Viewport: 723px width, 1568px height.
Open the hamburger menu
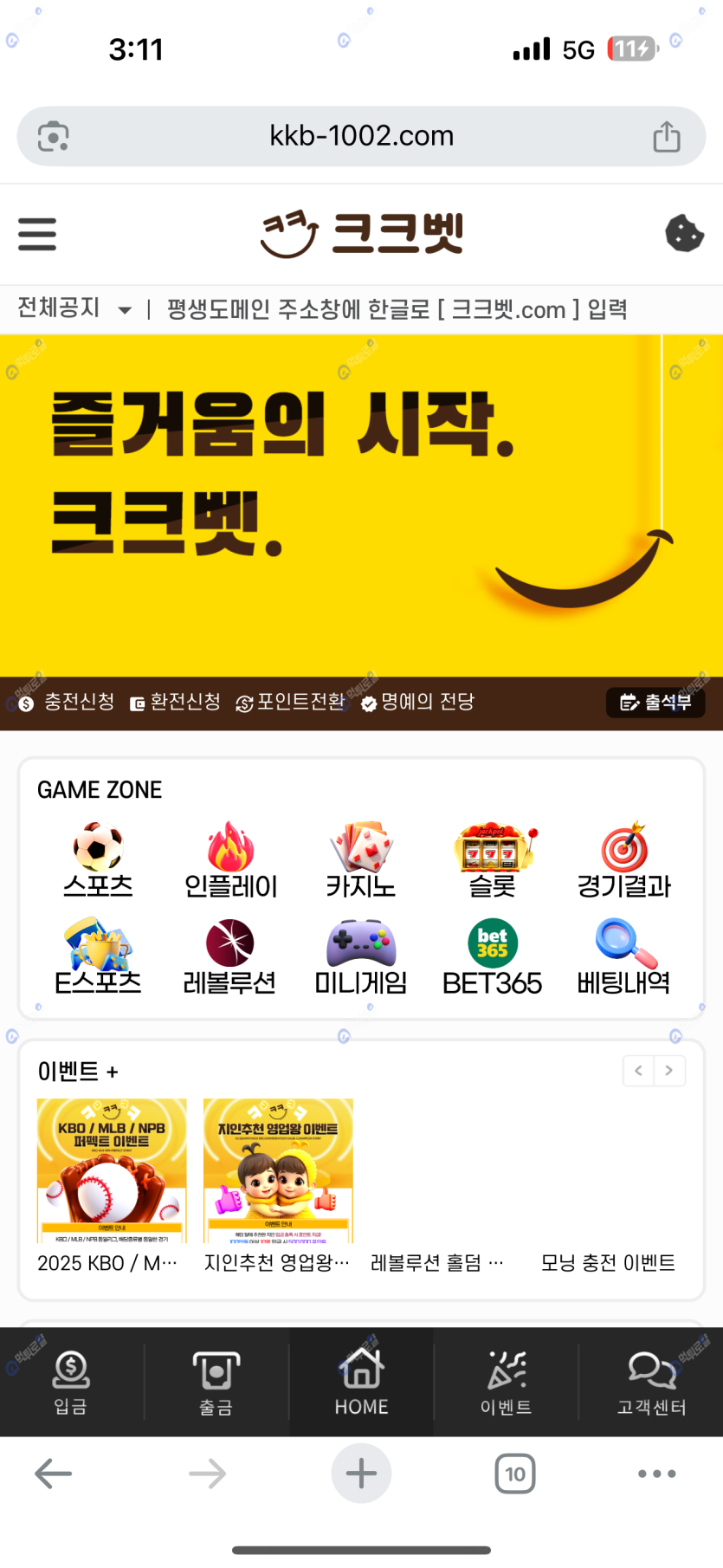37,234
